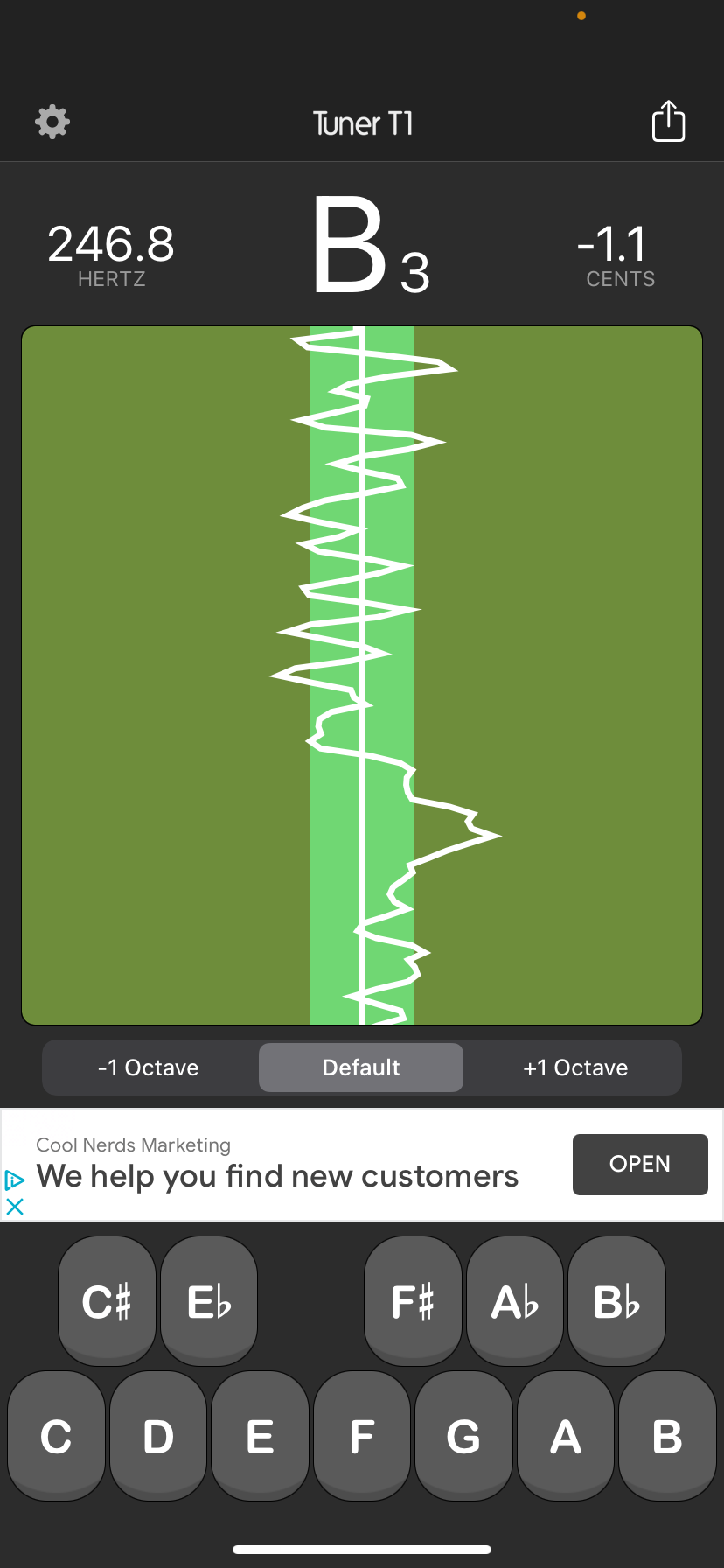Tap the share icon

click(669, 121)
